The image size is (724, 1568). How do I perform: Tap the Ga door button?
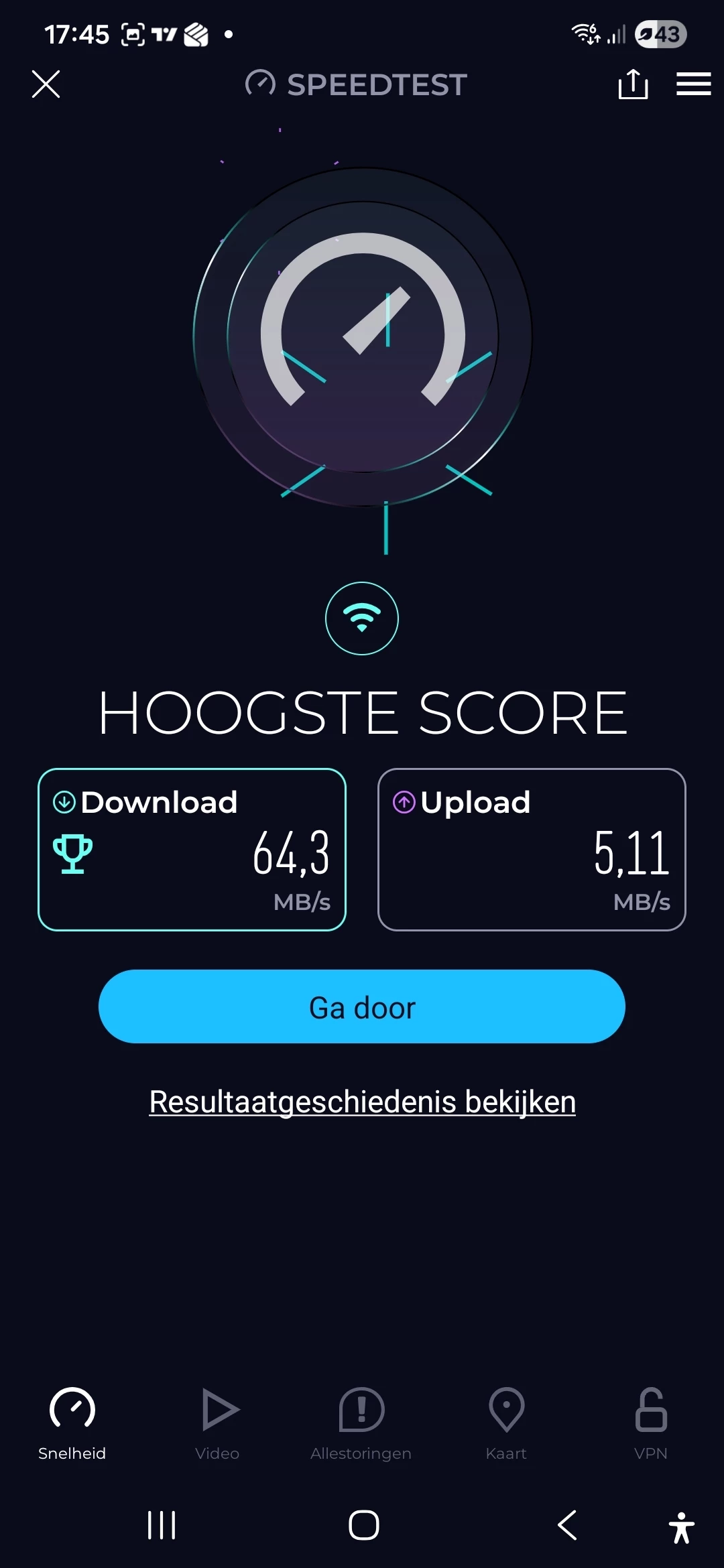(x=362, y=1006)
